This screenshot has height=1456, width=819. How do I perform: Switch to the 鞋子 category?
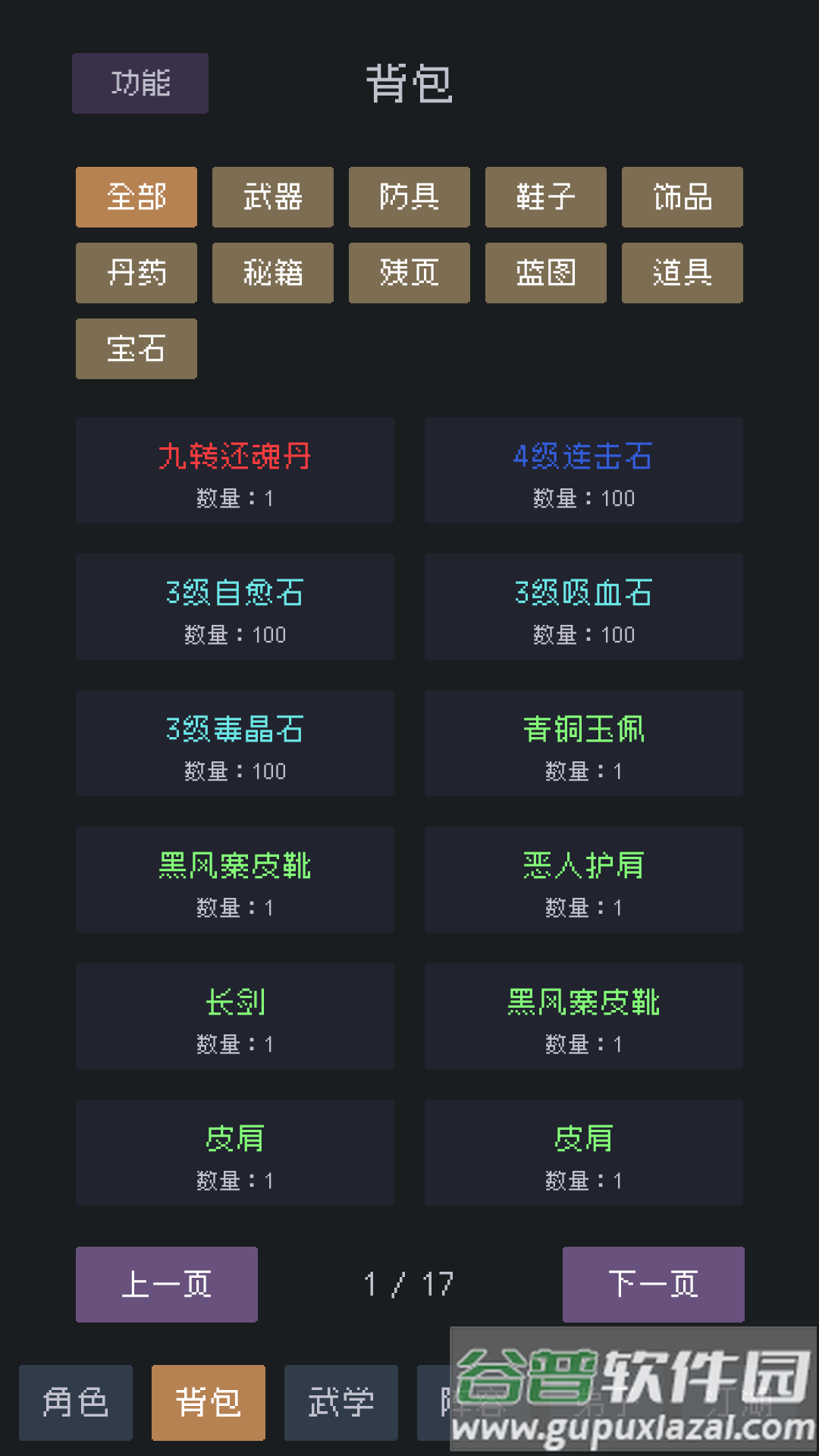pyautogui.click(x=546, y=197)
